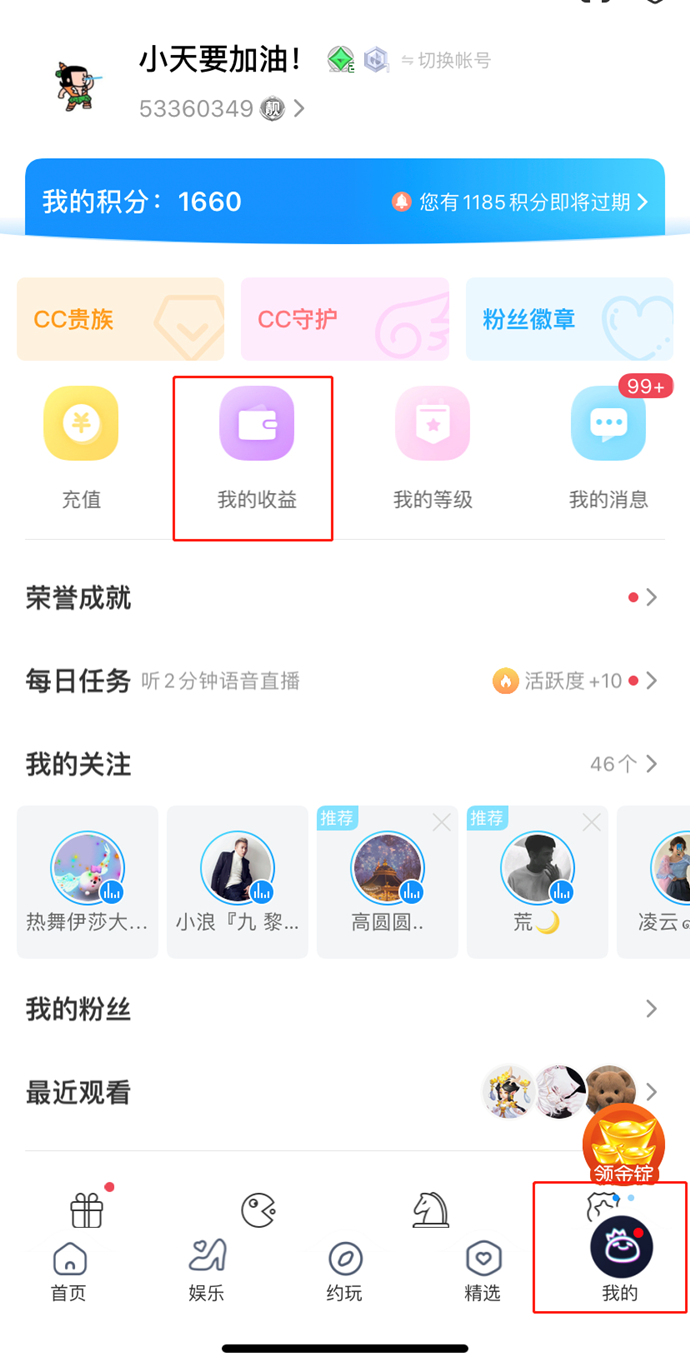Open the CC守护 card
690x1366 pixels.
[344, 319]
